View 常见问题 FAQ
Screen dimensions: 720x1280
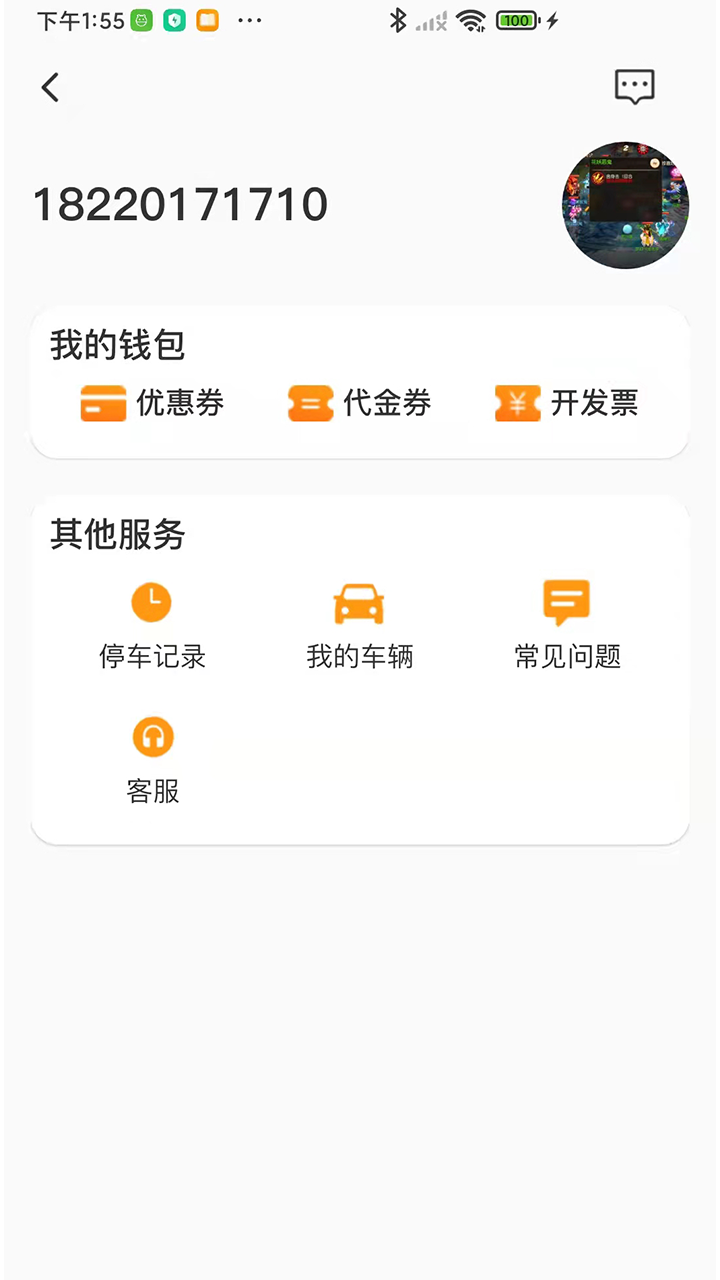pos(567,626)
